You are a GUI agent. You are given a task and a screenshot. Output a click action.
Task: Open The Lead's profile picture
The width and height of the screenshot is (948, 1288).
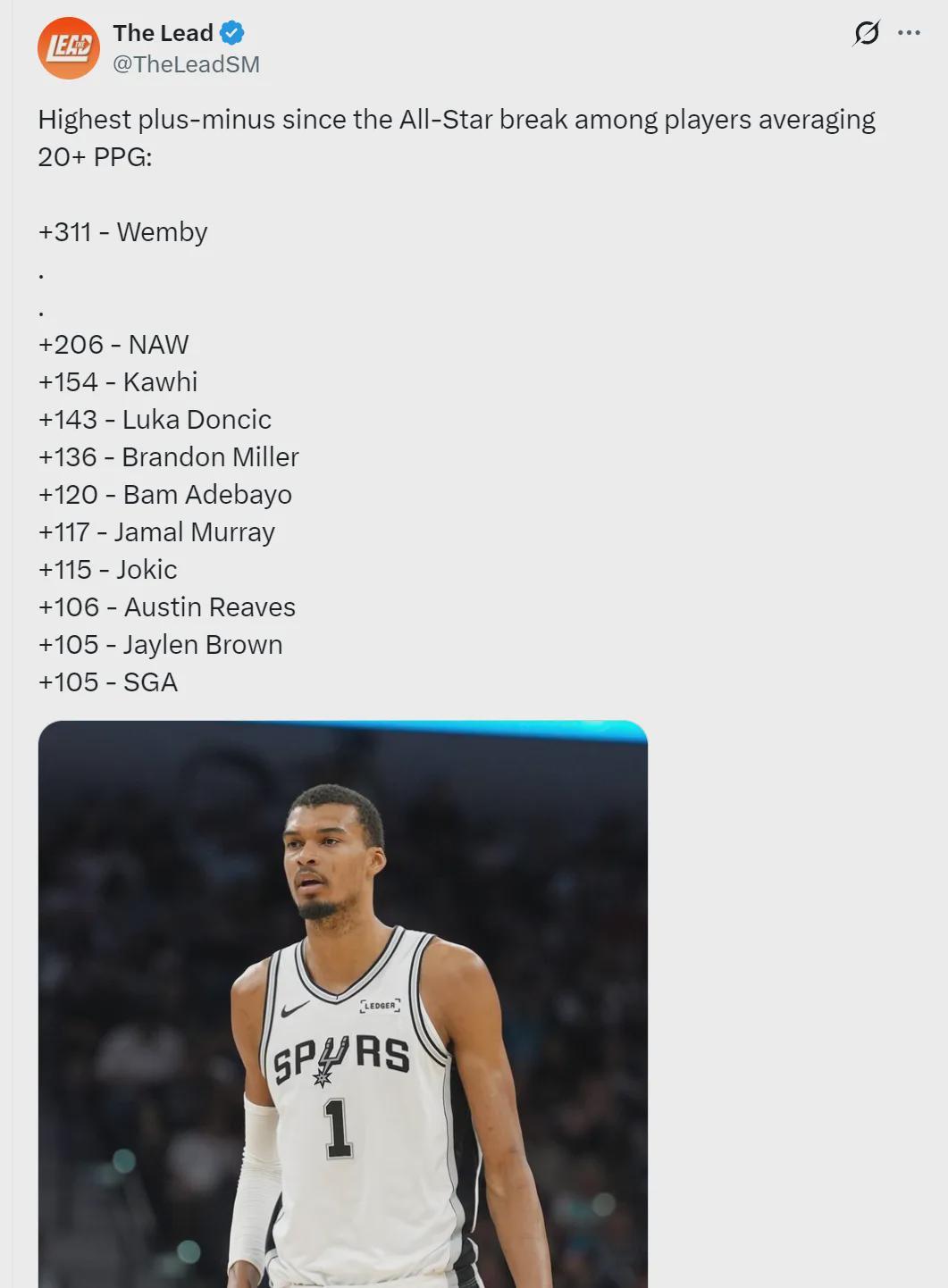(69, 48)
